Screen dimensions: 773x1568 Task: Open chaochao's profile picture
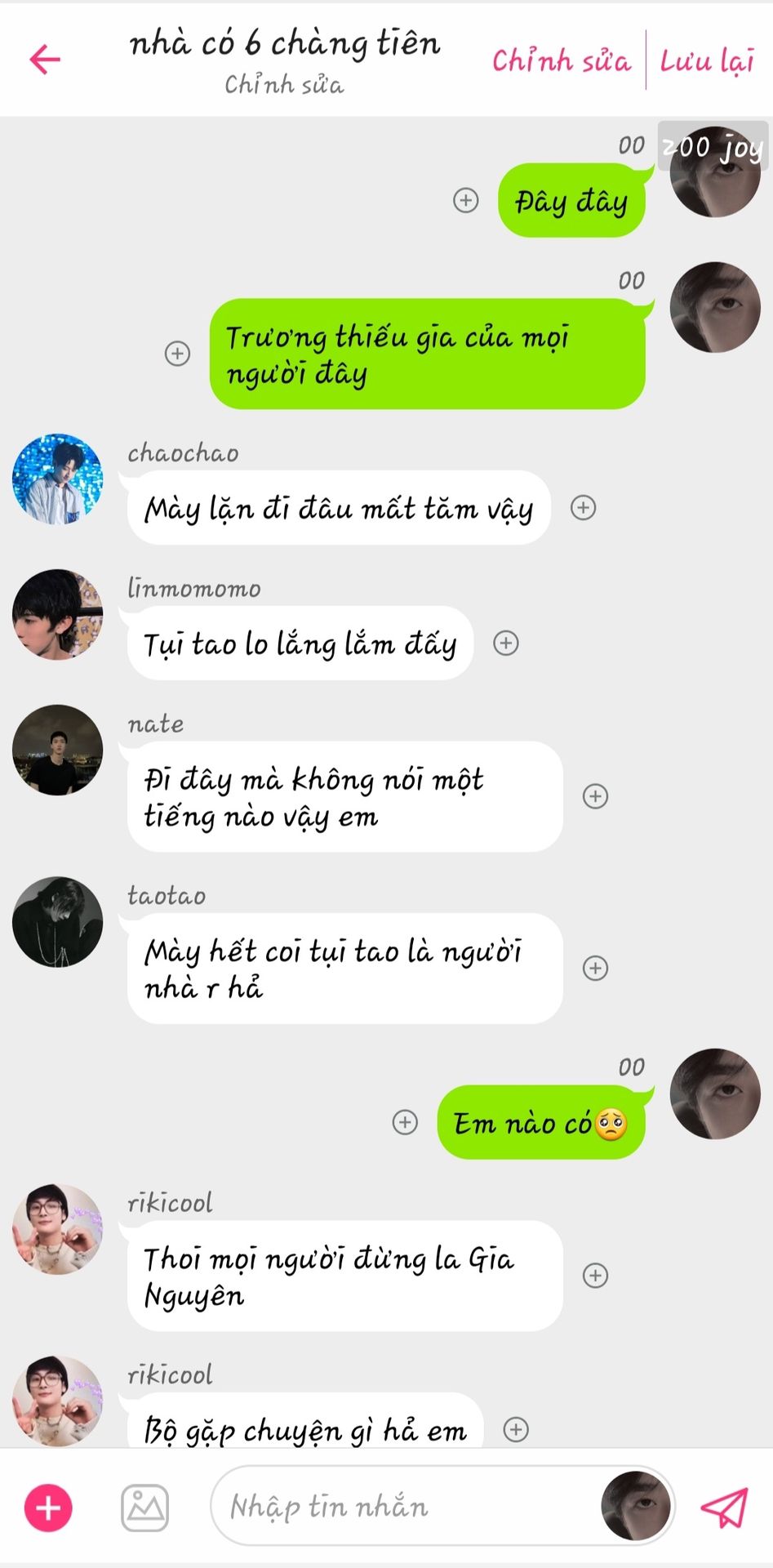point(58,479)
